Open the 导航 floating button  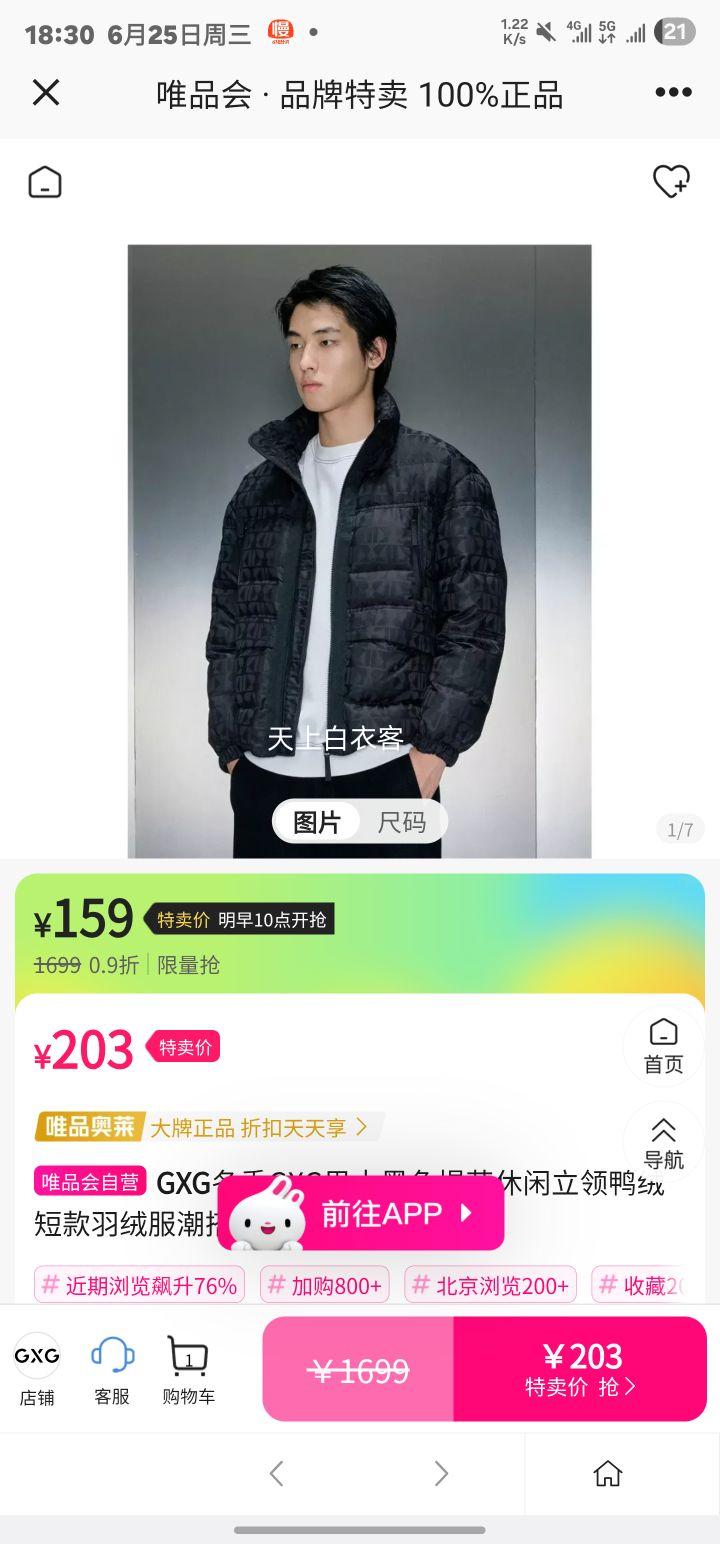coord(663,1143)
